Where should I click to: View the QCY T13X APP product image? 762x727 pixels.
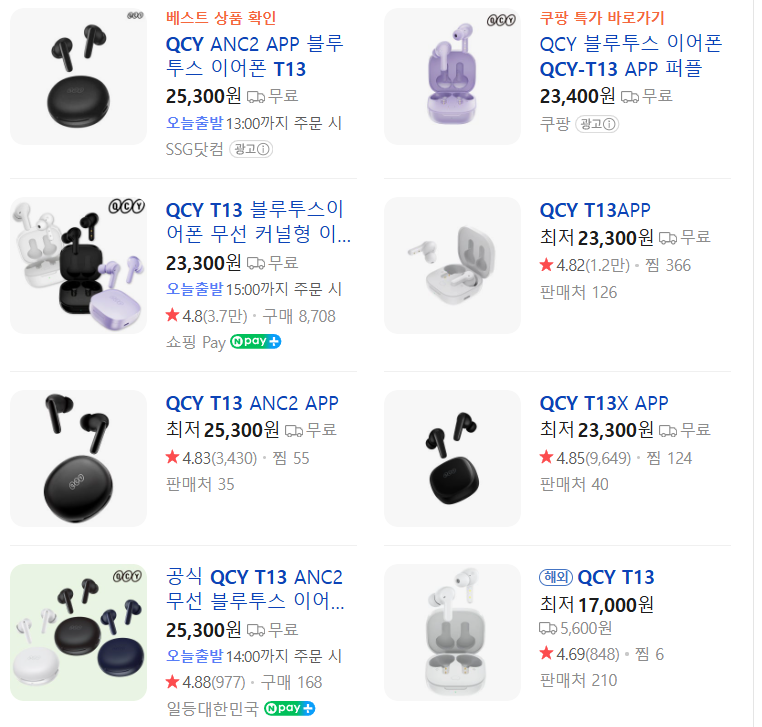(453, 458)
